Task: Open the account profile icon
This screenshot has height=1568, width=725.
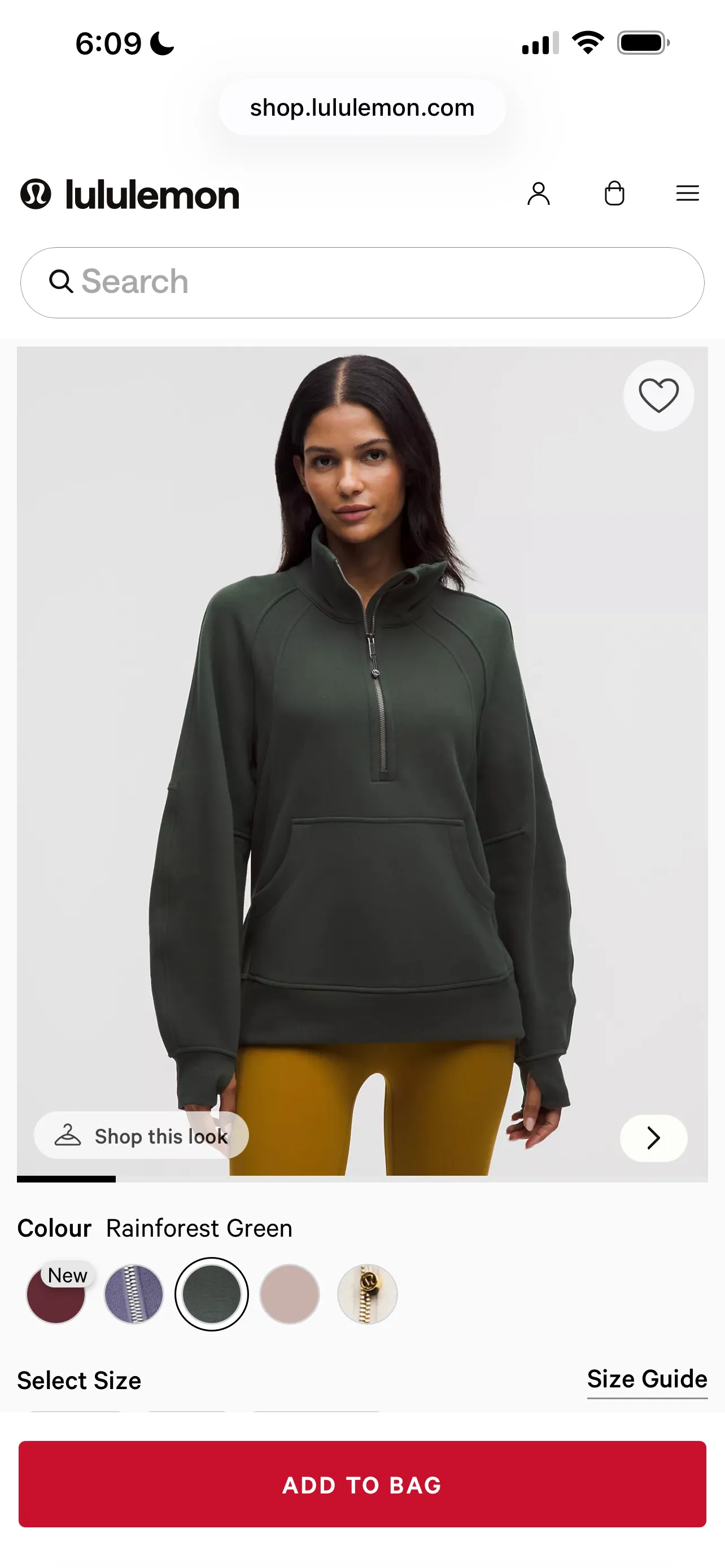Action: point(538,194)
